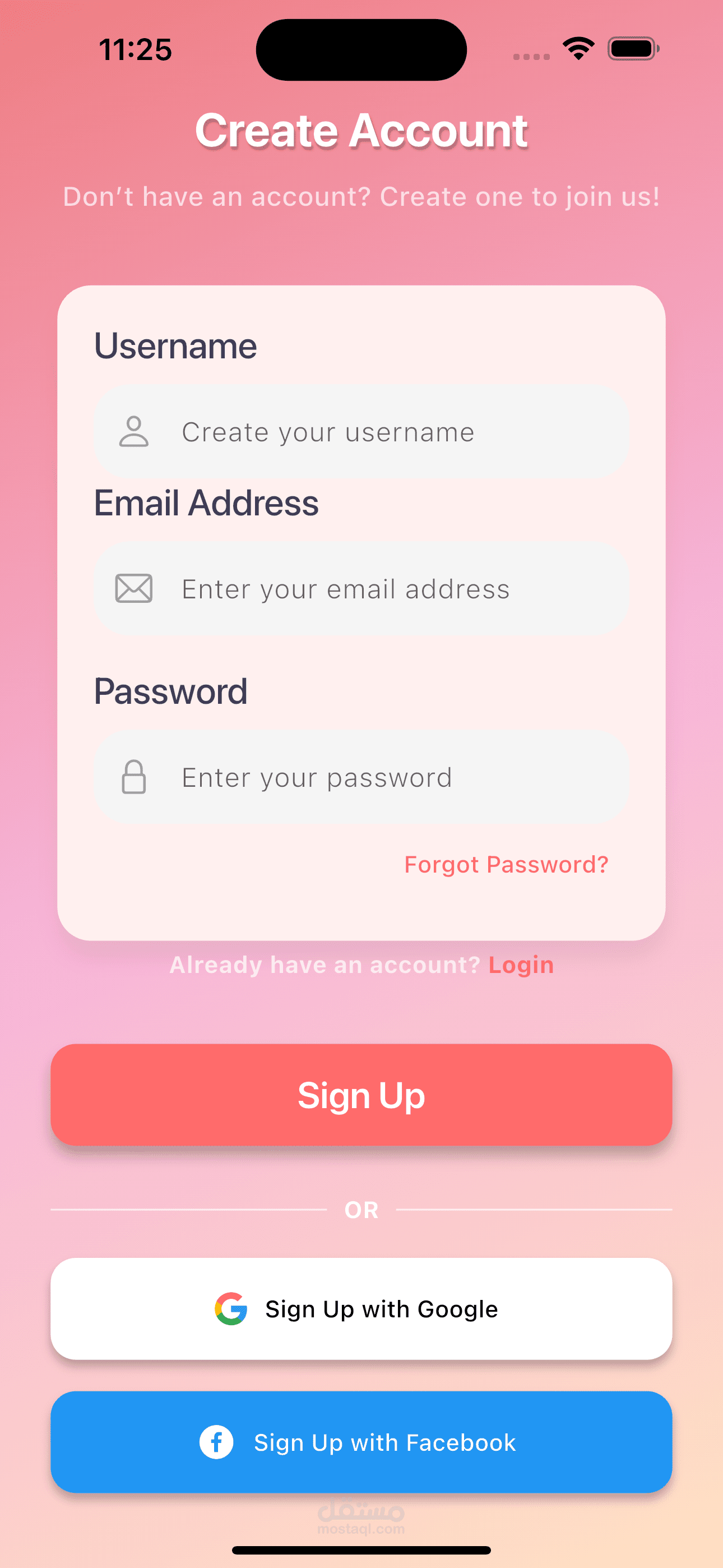Image resolution: width=723 pixels, height=1568 pixels.
Task: Sign up with Google
Action: [361, 1309]
